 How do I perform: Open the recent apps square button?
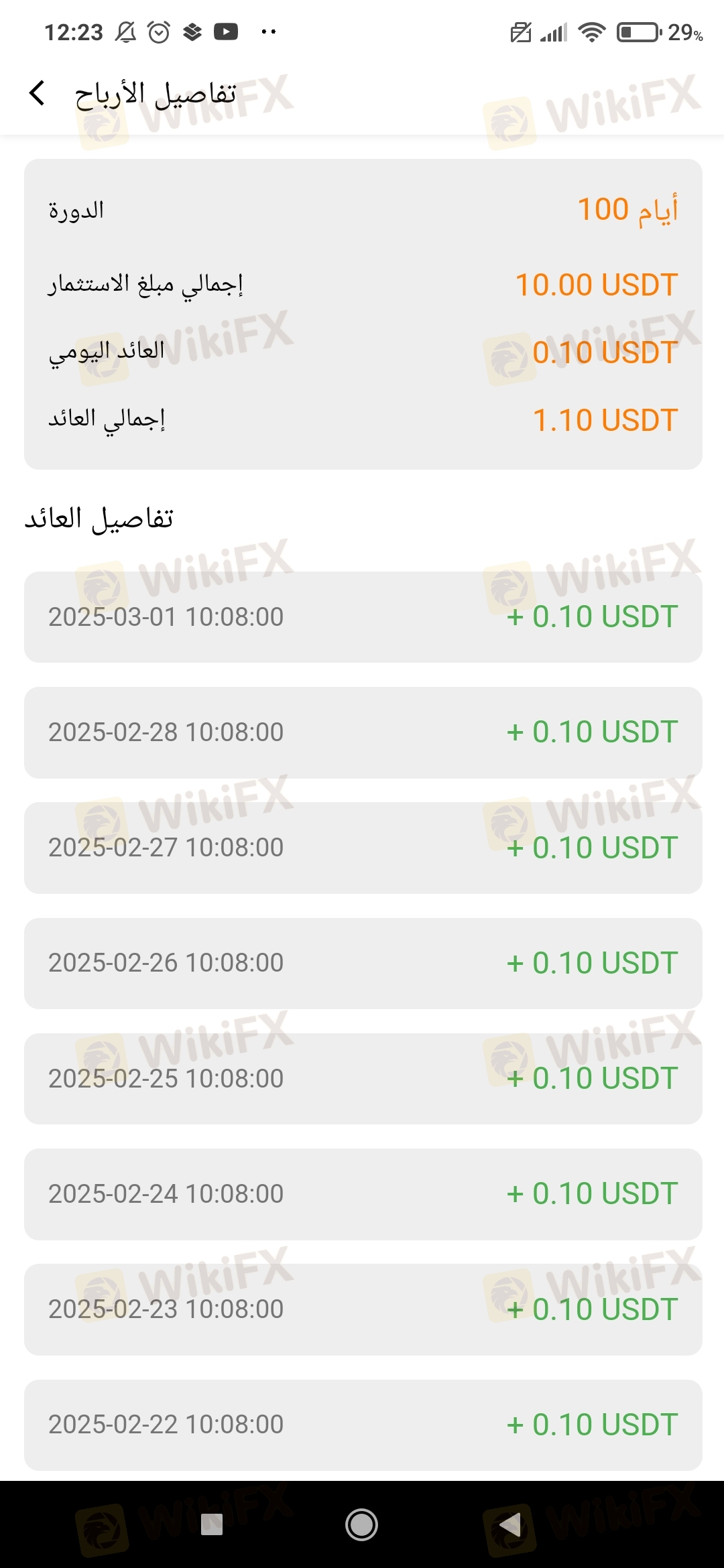coord(212,1524)
